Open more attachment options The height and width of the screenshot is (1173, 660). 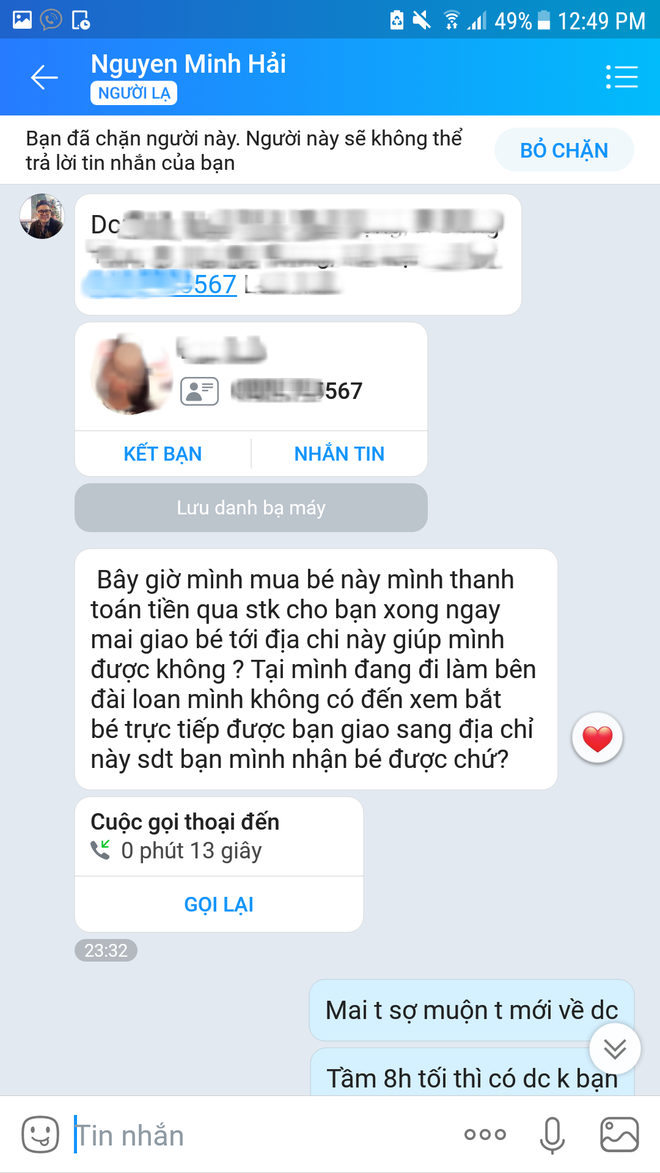coord(485,1135)
